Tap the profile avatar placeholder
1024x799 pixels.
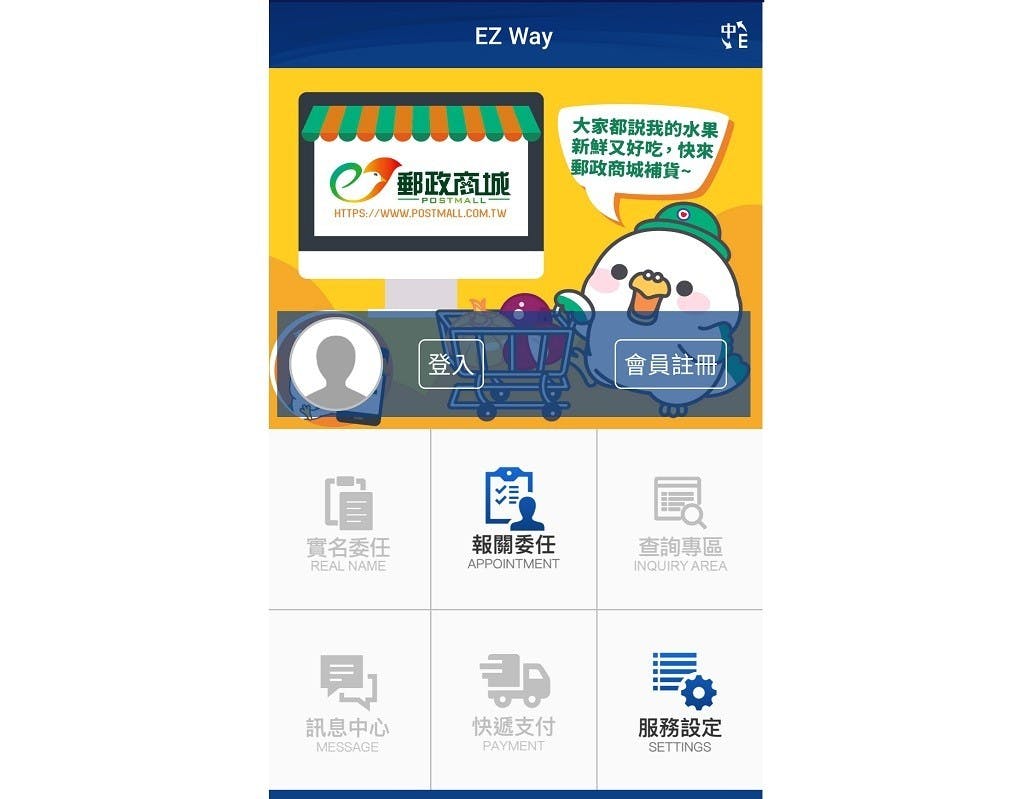pos(336,364)
